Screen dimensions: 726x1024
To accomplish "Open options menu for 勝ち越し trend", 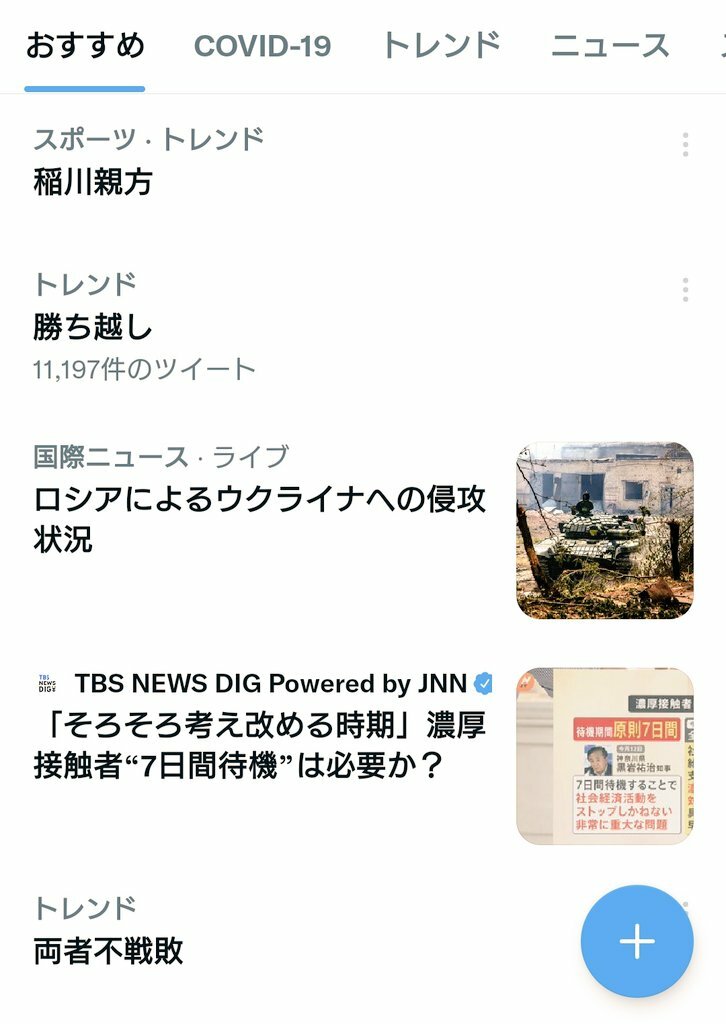I will tap(685, 290).
